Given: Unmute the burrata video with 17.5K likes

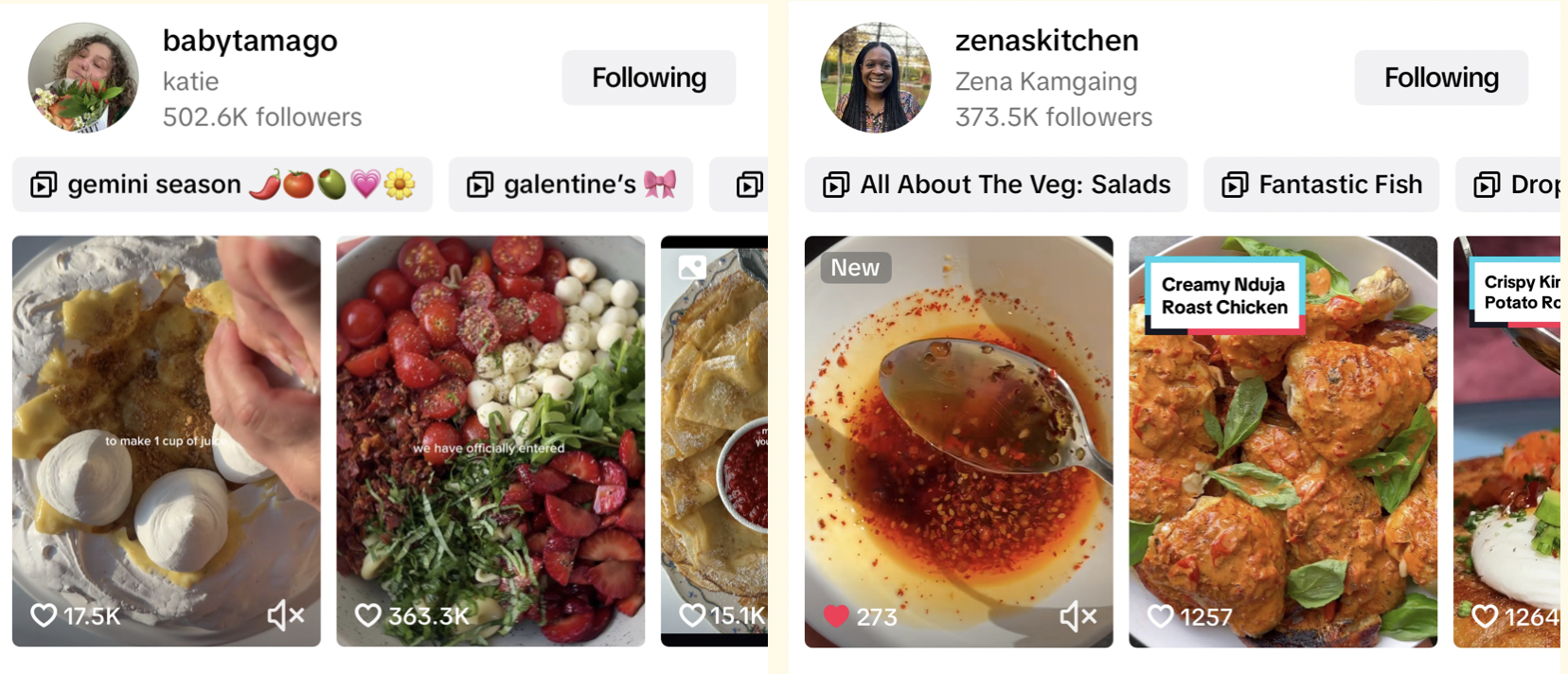Looking at the screenshot, I should coord(285,616).
